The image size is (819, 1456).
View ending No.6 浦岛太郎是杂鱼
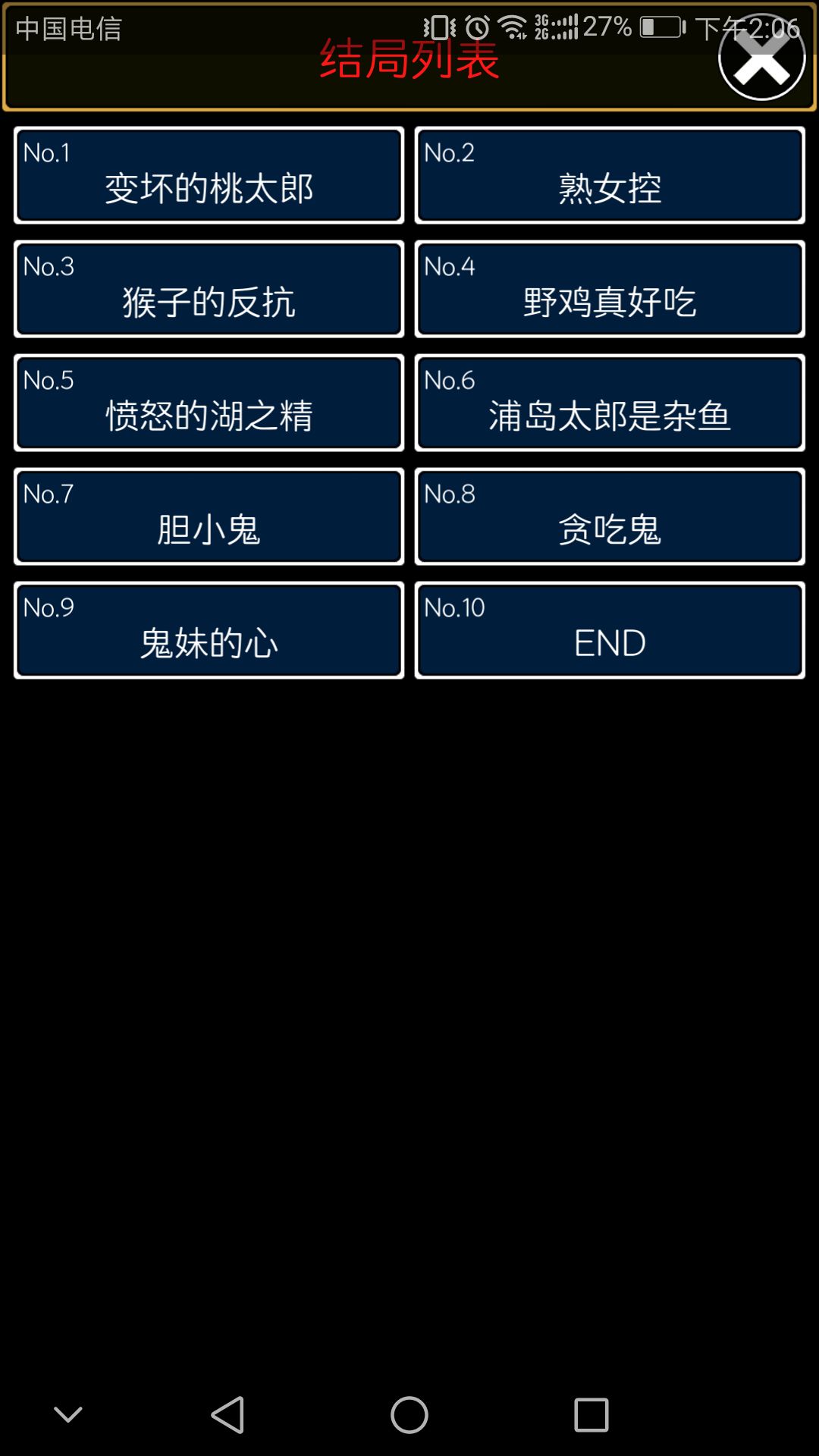click(x=610, y=403)
